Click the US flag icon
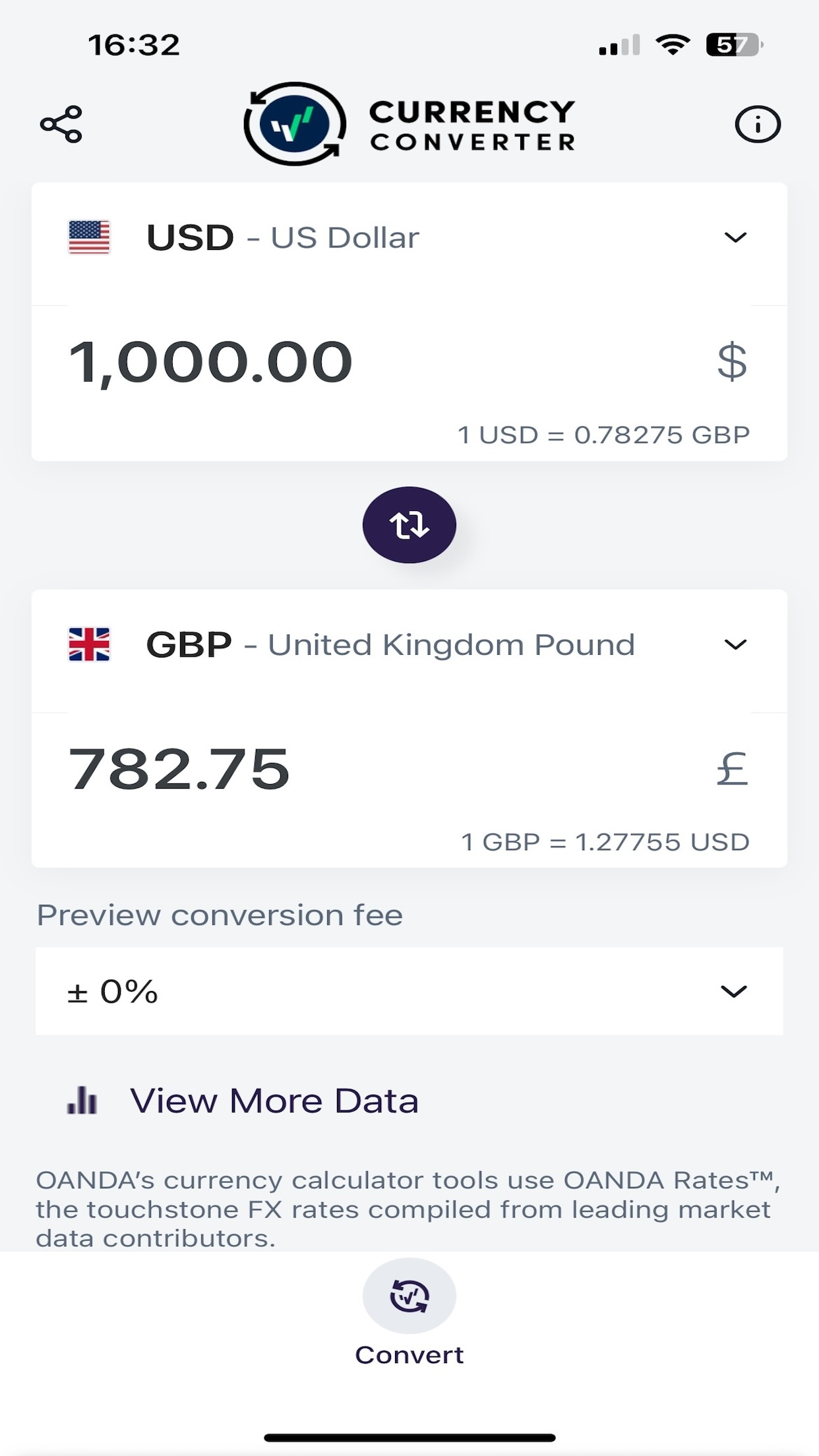Viewport: 819px width, 1456px height. [90, 236]
